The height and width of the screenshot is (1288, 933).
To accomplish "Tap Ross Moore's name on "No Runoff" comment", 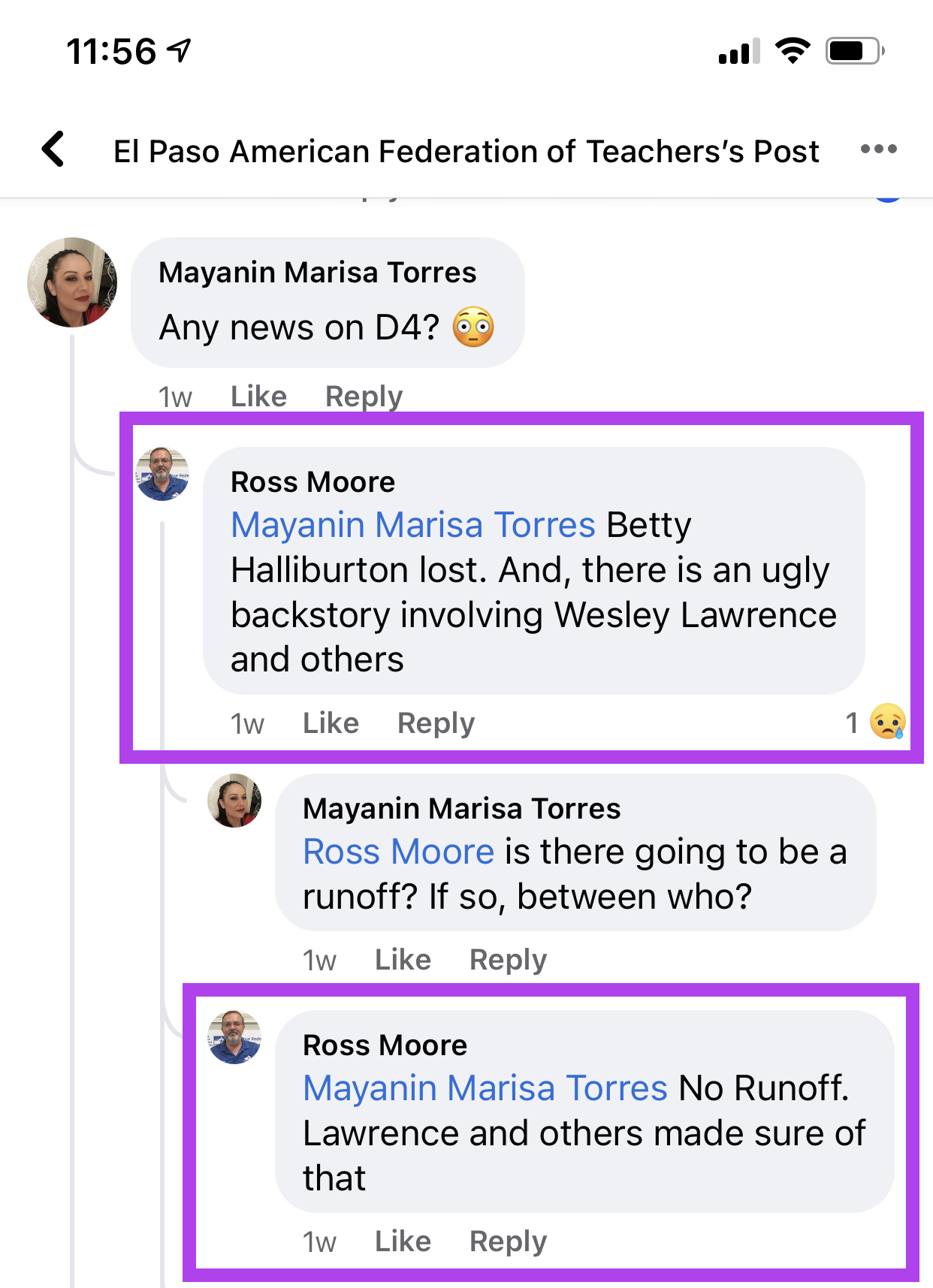I will 385,1045.
